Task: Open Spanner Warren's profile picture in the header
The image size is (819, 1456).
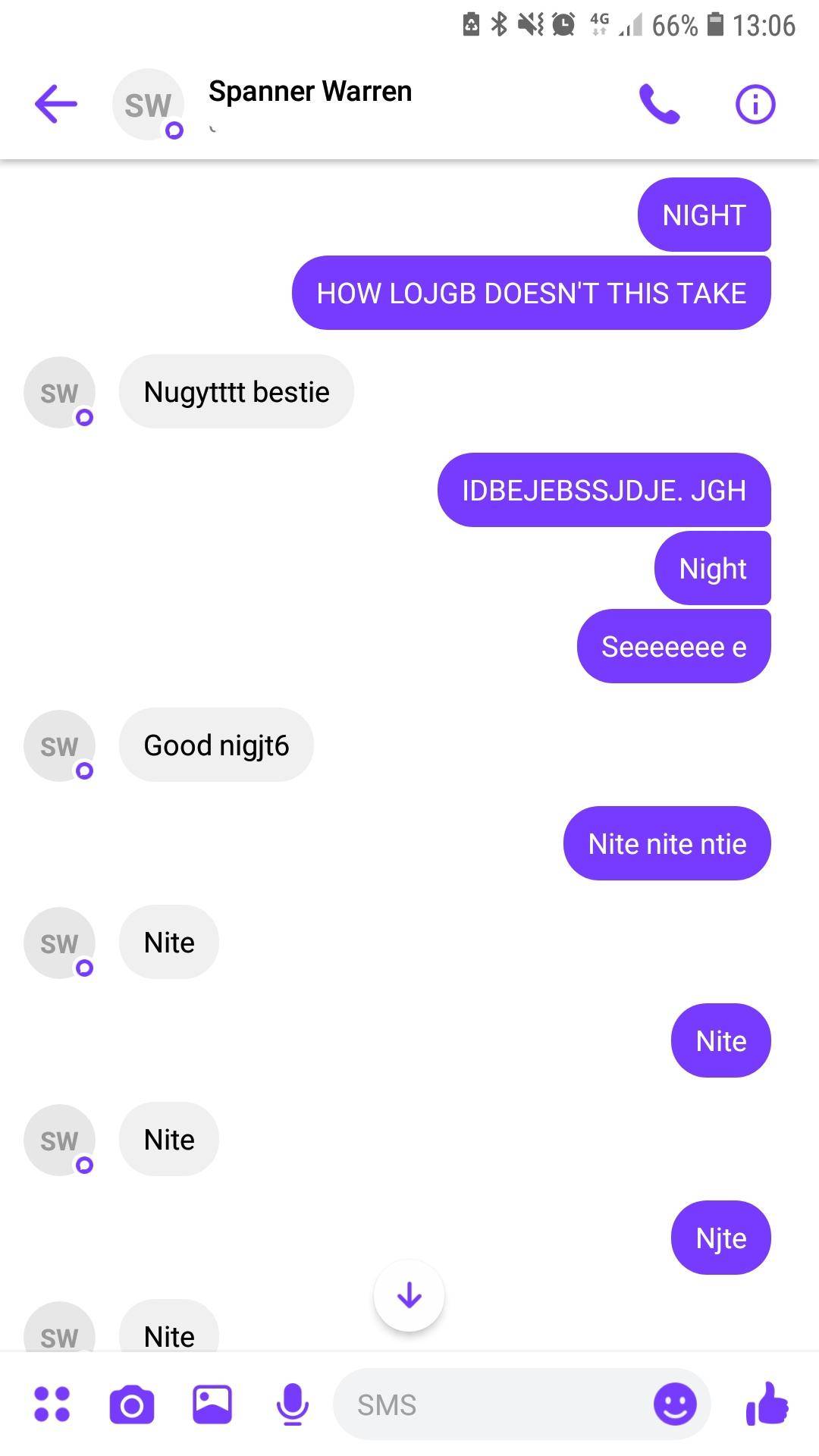Action: (148, 105)
